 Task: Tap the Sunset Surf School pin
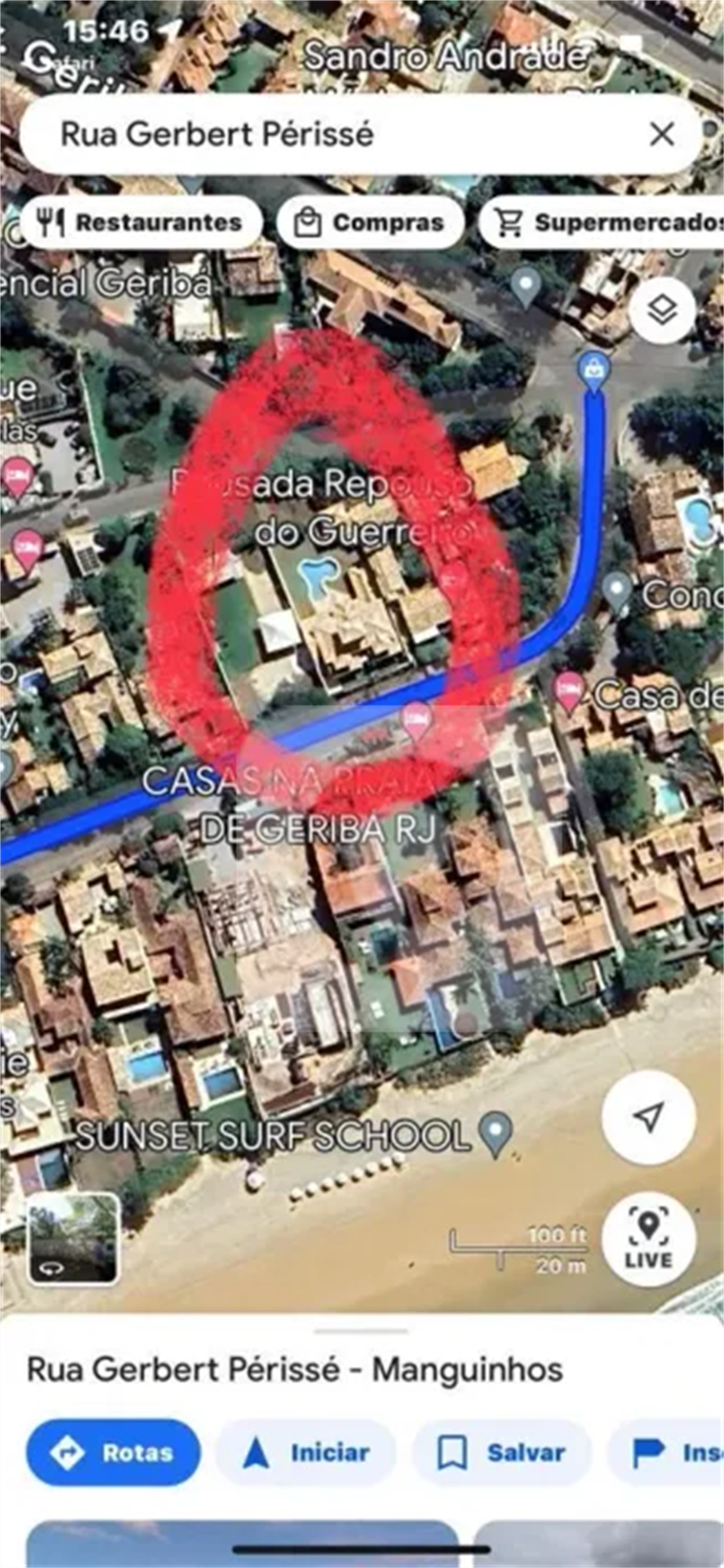point(495,1134)
